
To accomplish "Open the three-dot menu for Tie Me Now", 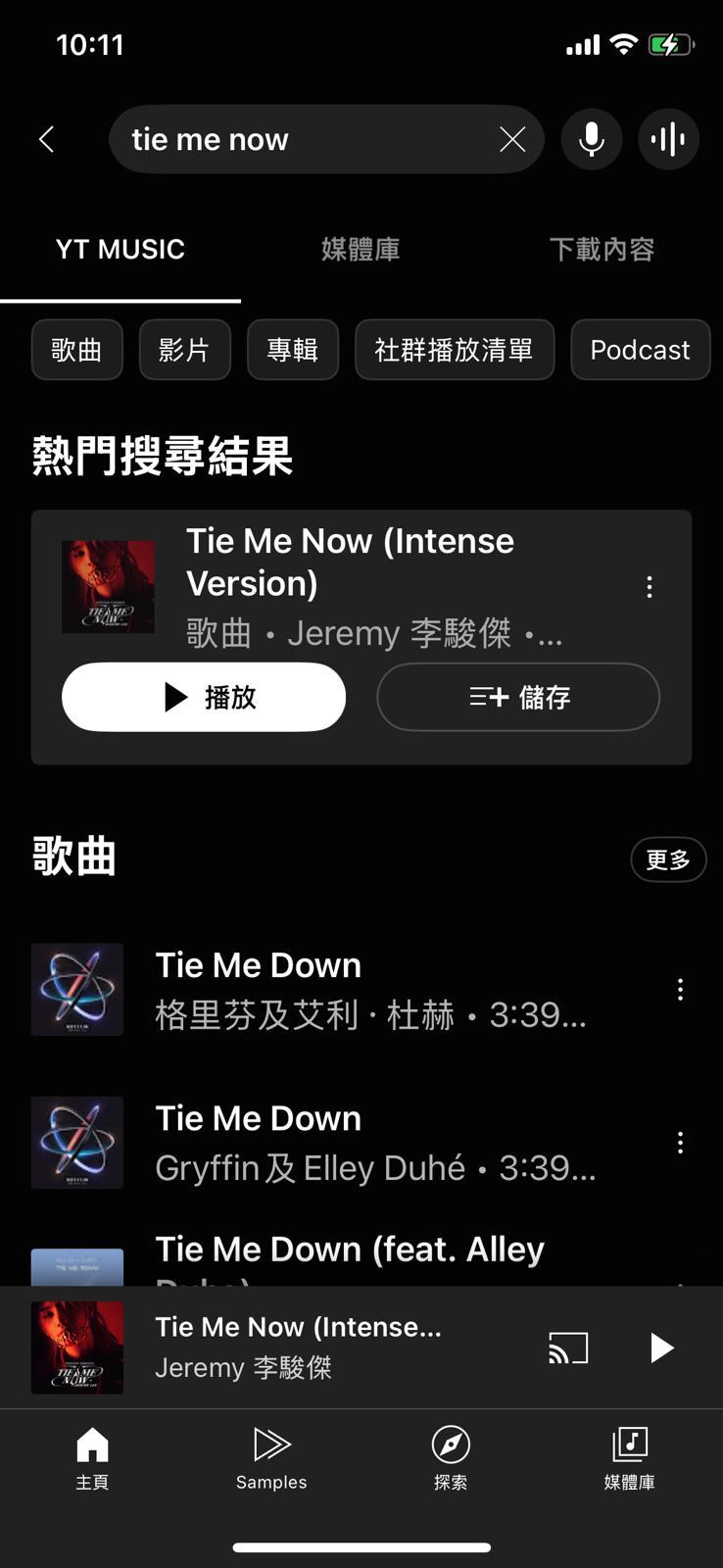I will click(649, 586).
